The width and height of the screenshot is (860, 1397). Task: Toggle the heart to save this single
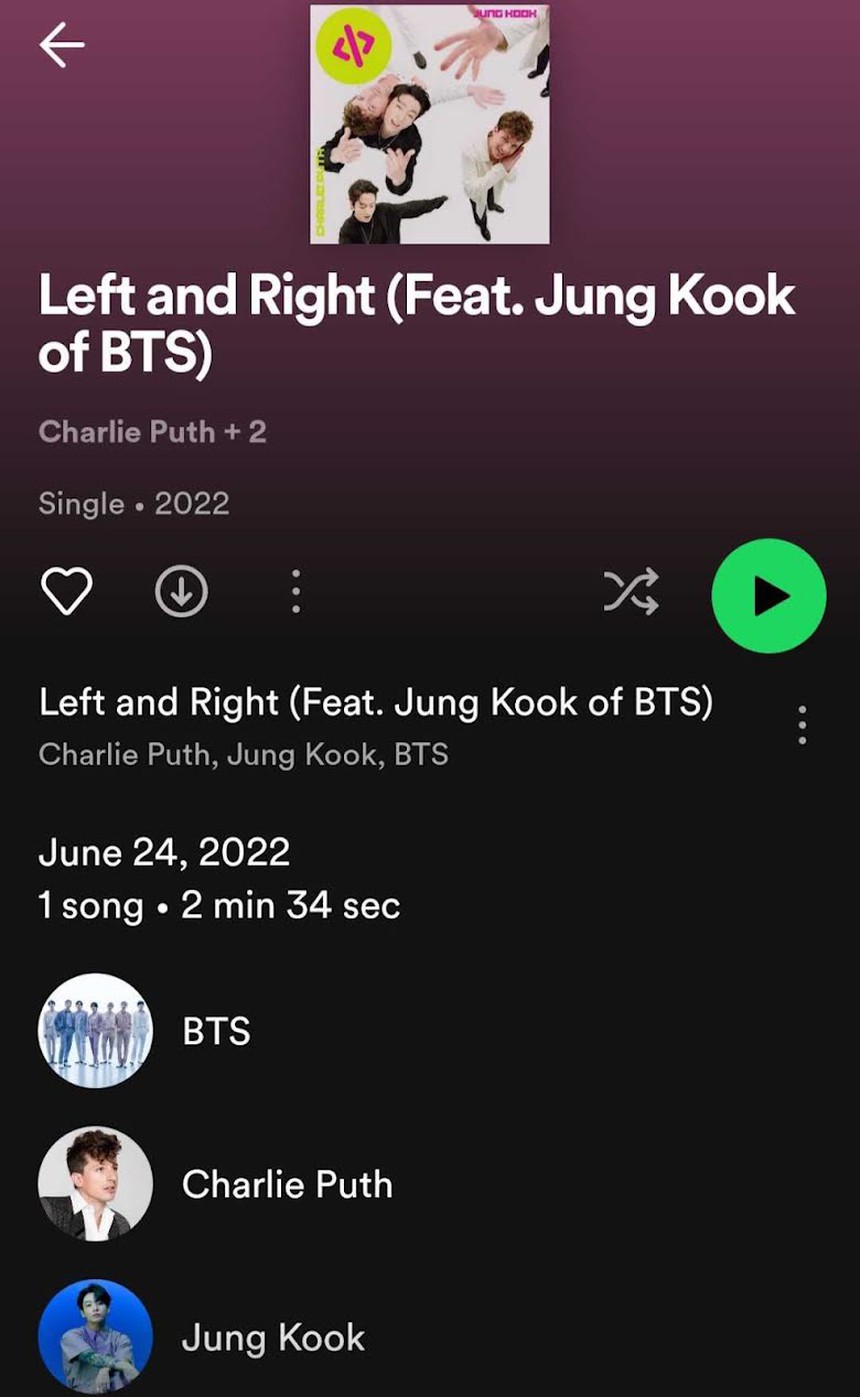point(65,590)
